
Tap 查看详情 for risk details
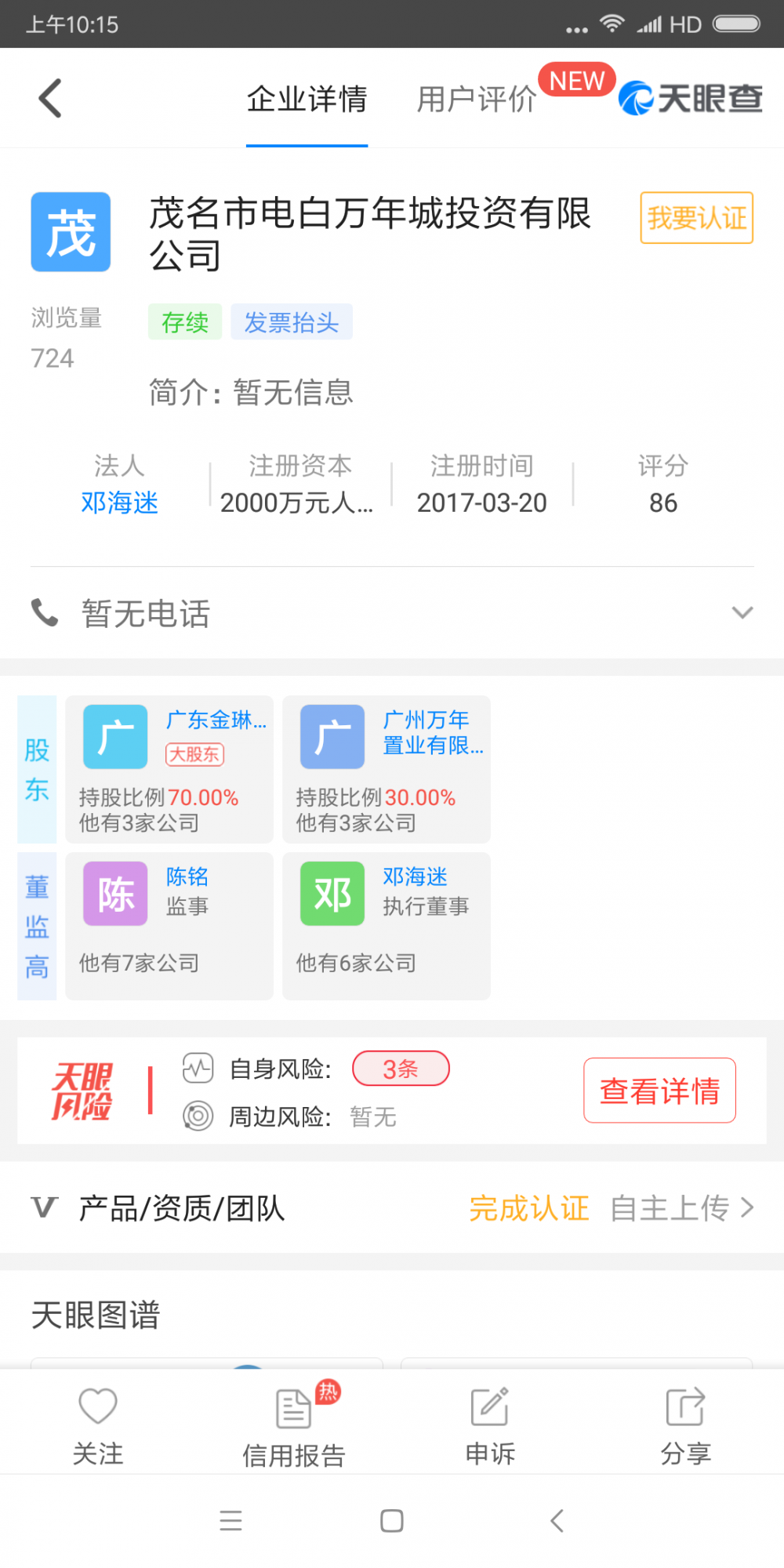[659, 1091]
